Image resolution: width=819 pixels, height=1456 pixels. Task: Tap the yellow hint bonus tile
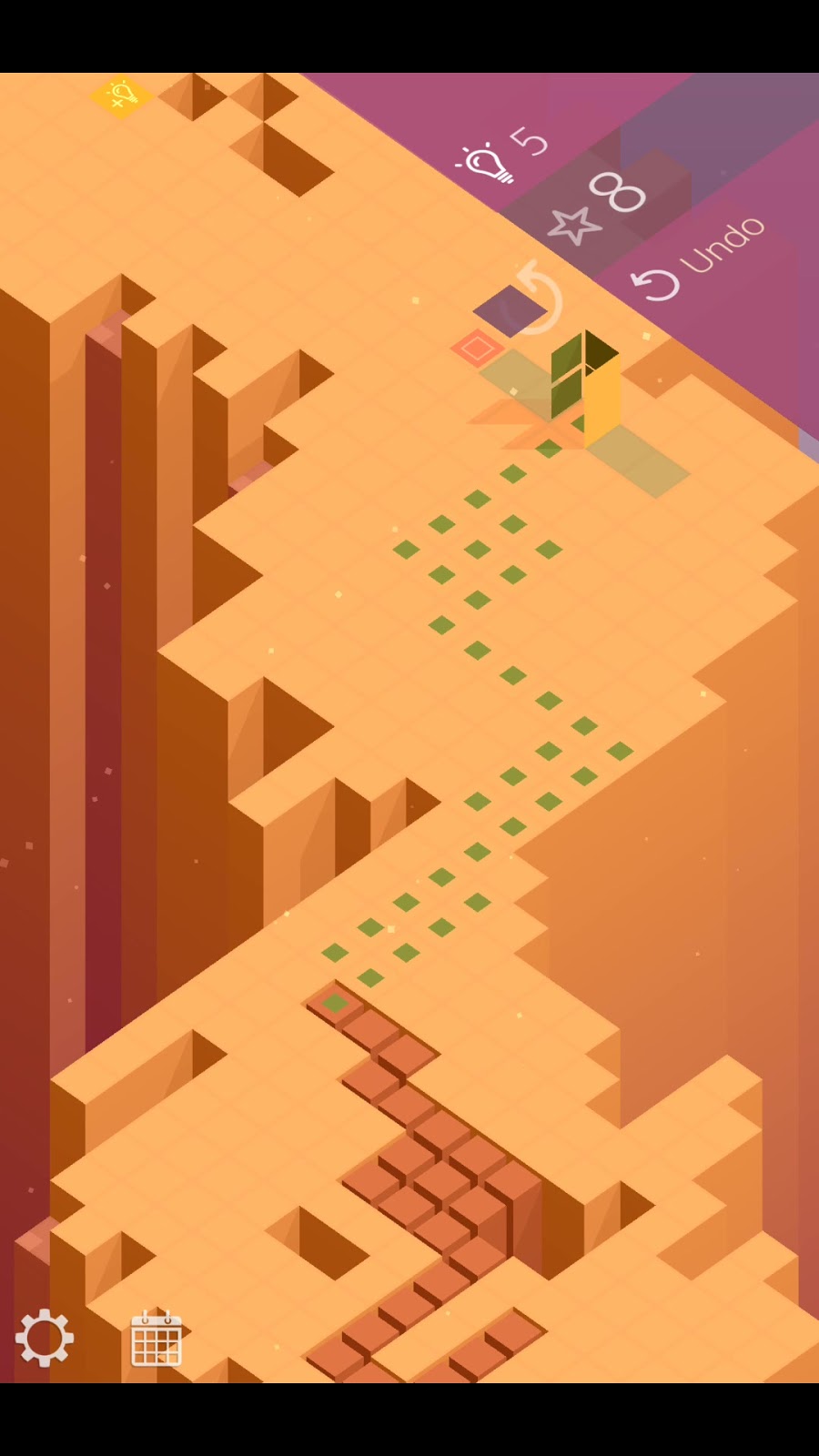coord(121,95)
